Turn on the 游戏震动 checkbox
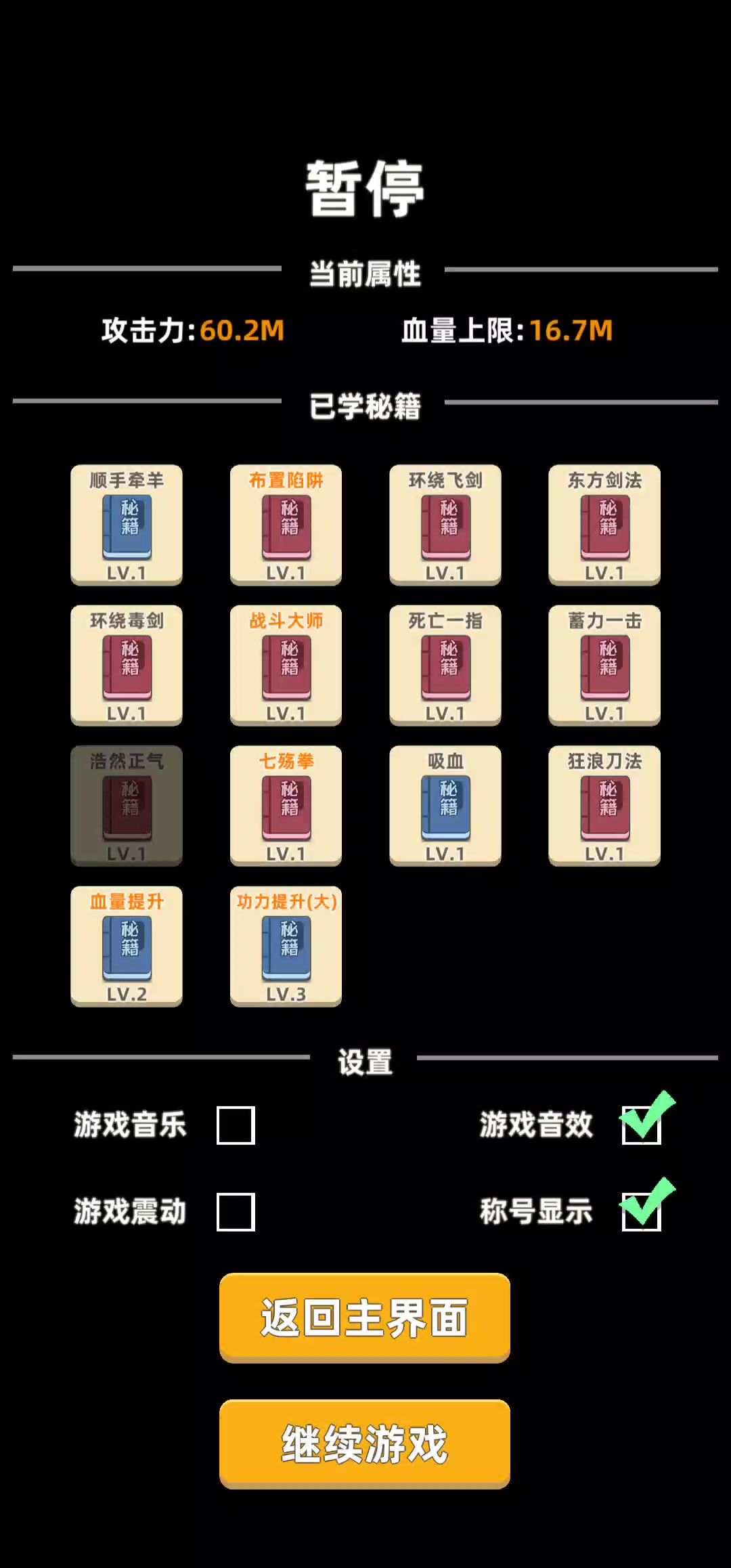Viewport: 731px width, 1568px height. pyautogui.click(x=236, y=1212)
